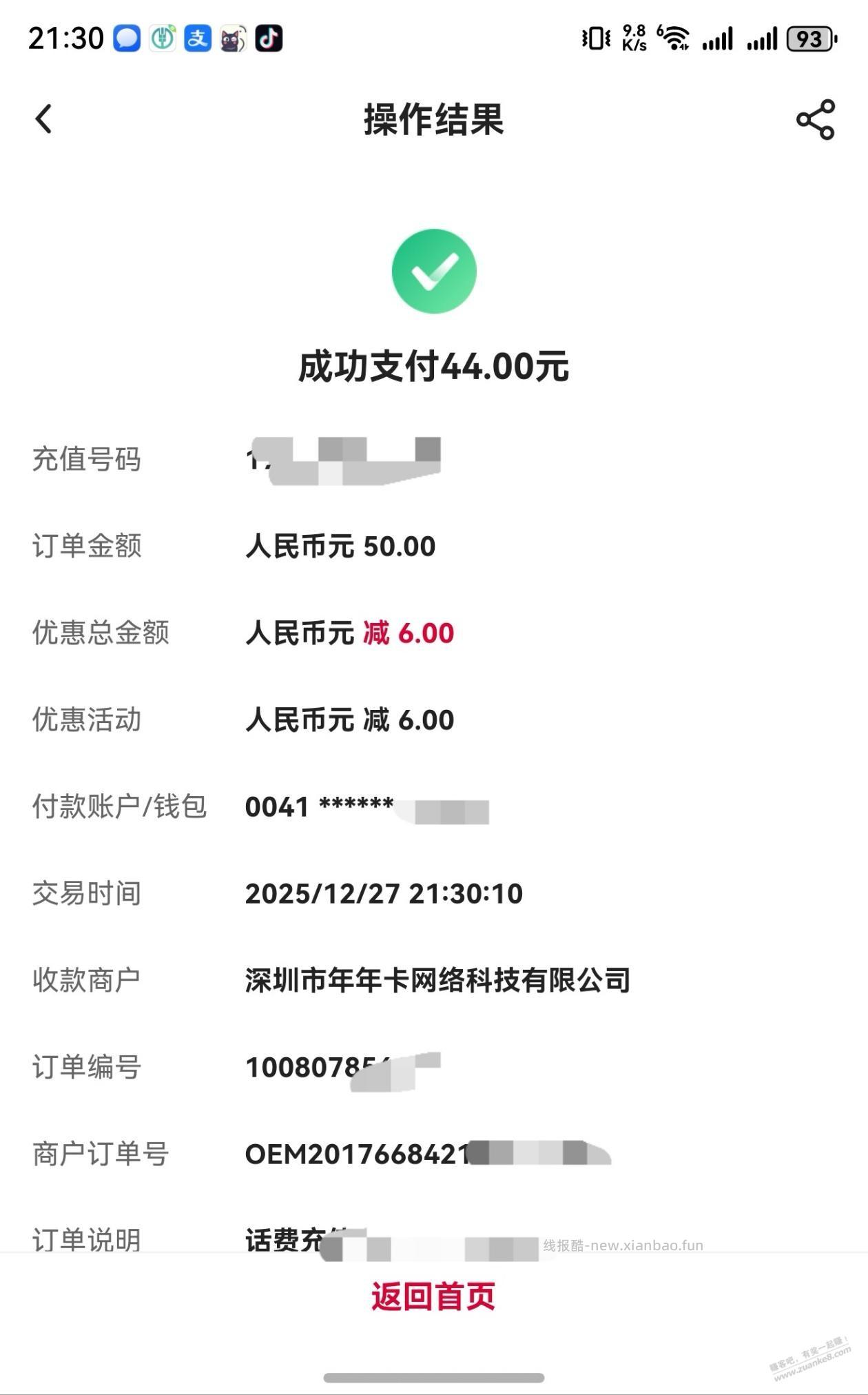Tap the payment result text 成功支付44.00元

click(433, 369)
